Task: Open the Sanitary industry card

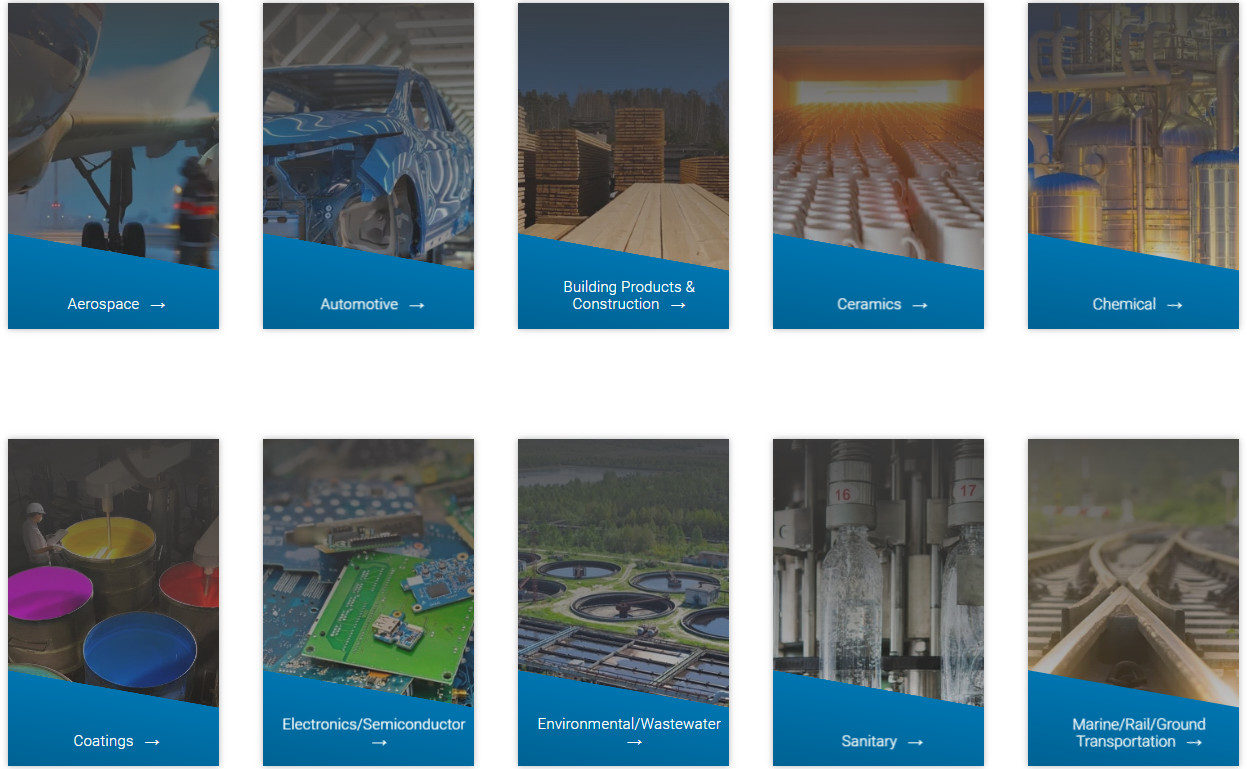Action: click(879, 741)
